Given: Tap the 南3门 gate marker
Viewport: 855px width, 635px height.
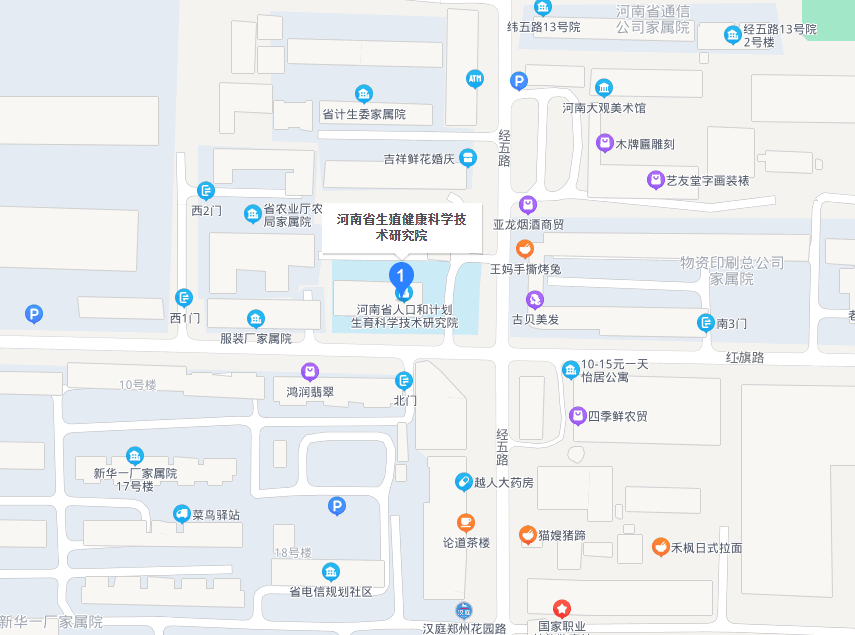Looking at the screenshot, I should click(x=705, y=322).
